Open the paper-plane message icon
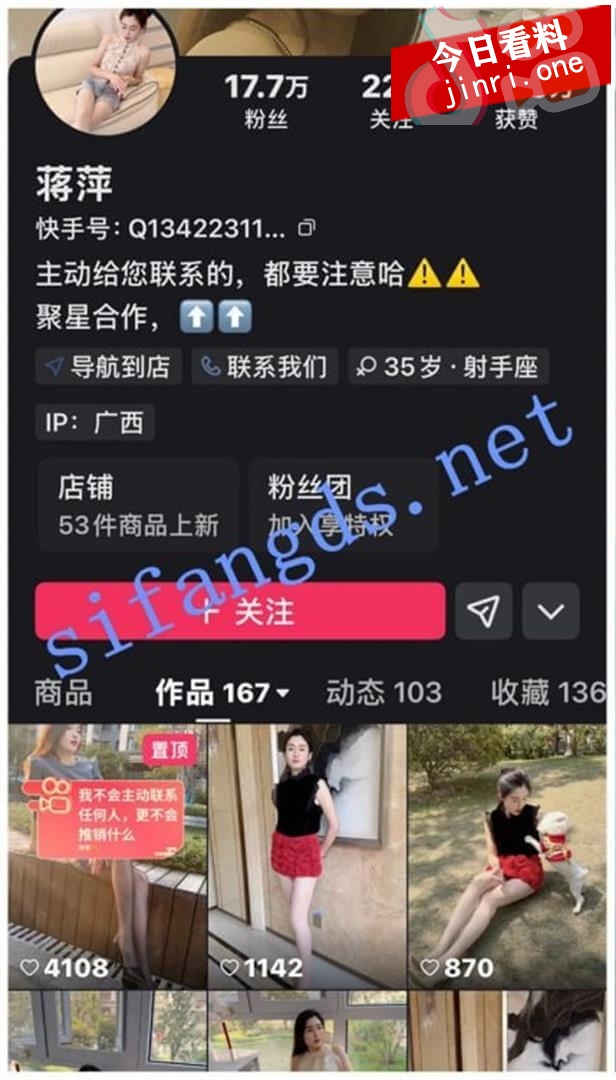Screen dimensions: 616x1080 click(483, 611)
